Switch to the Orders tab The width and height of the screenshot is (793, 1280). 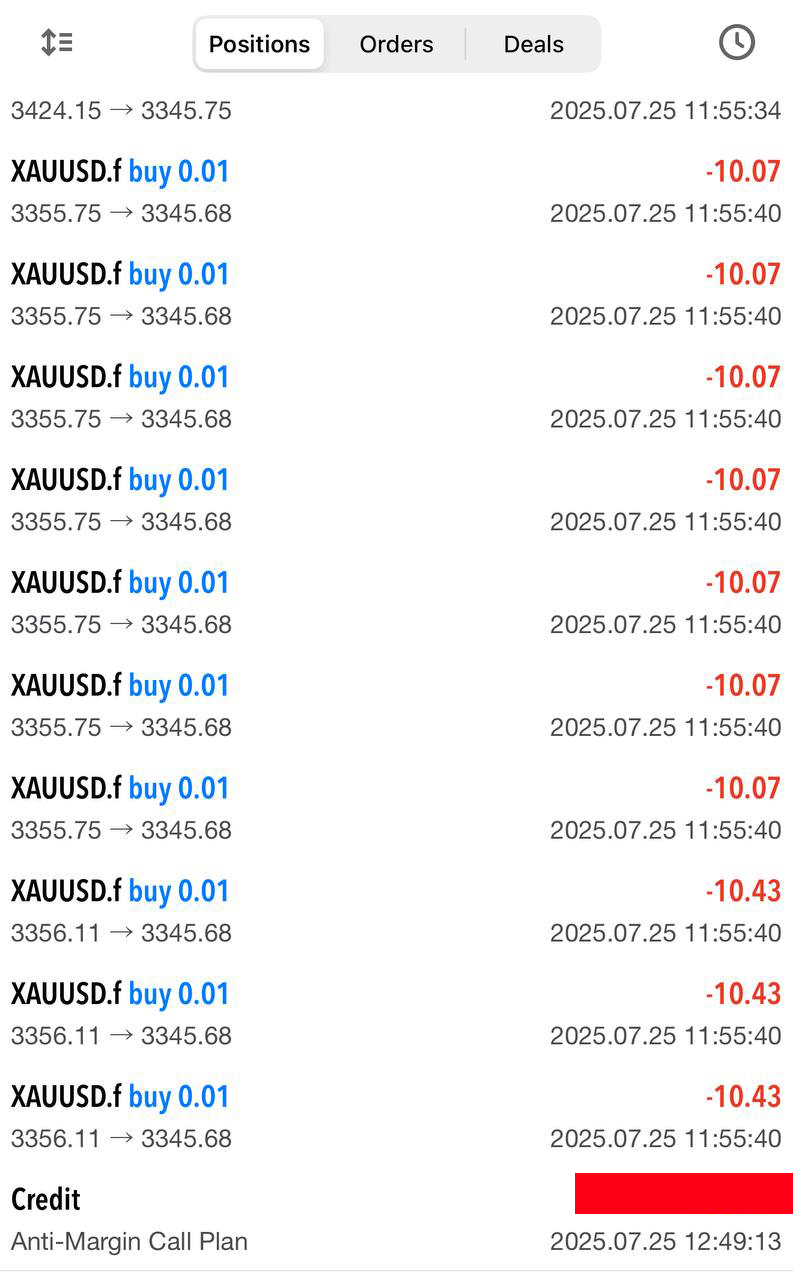click(x=396, y=44)
